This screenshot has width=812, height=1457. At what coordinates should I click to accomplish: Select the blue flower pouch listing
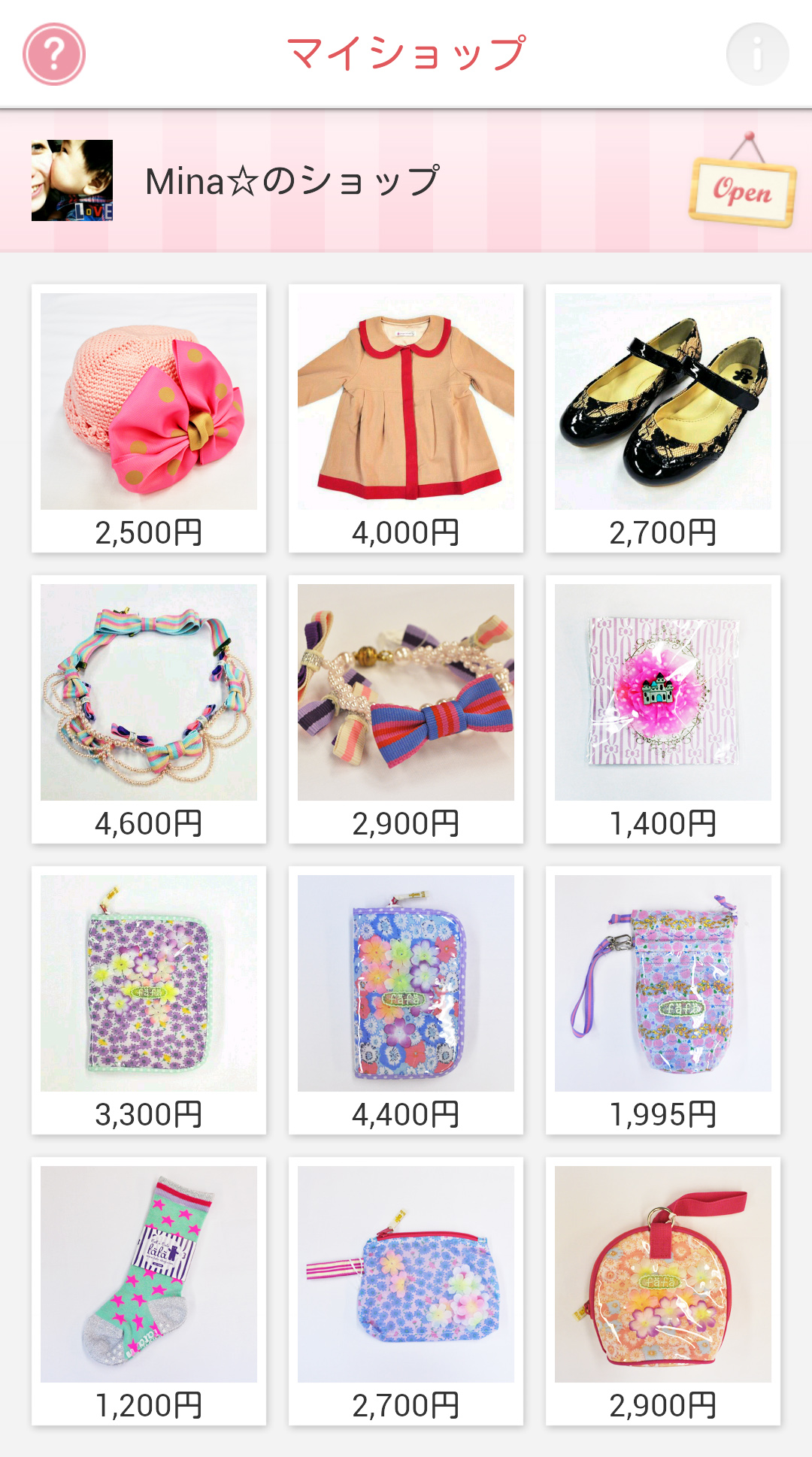pyautogui.click(x=406, y=1275)
